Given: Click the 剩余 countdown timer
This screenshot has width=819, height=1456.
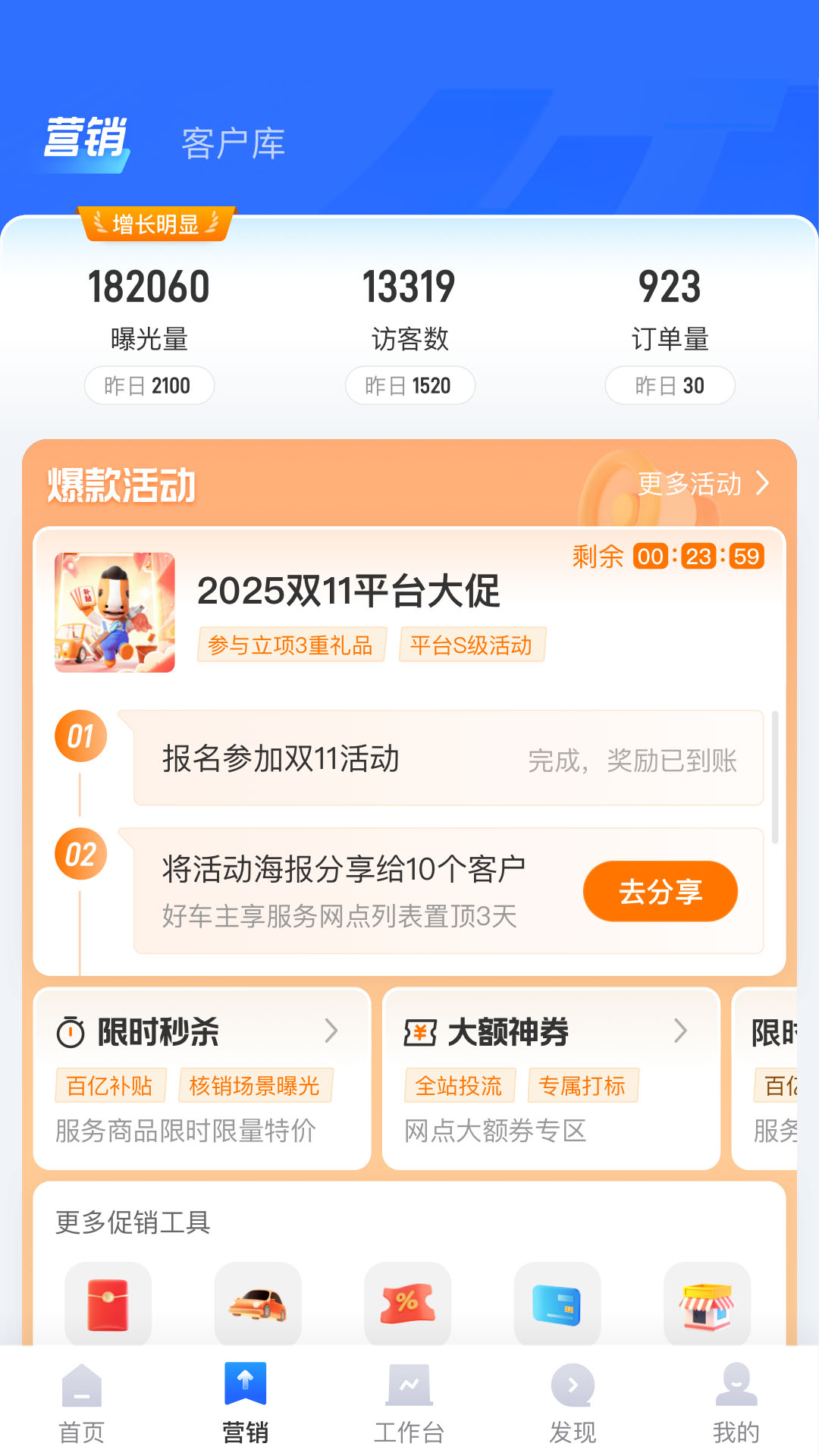Looking at the screenshot, I should 666,557.
